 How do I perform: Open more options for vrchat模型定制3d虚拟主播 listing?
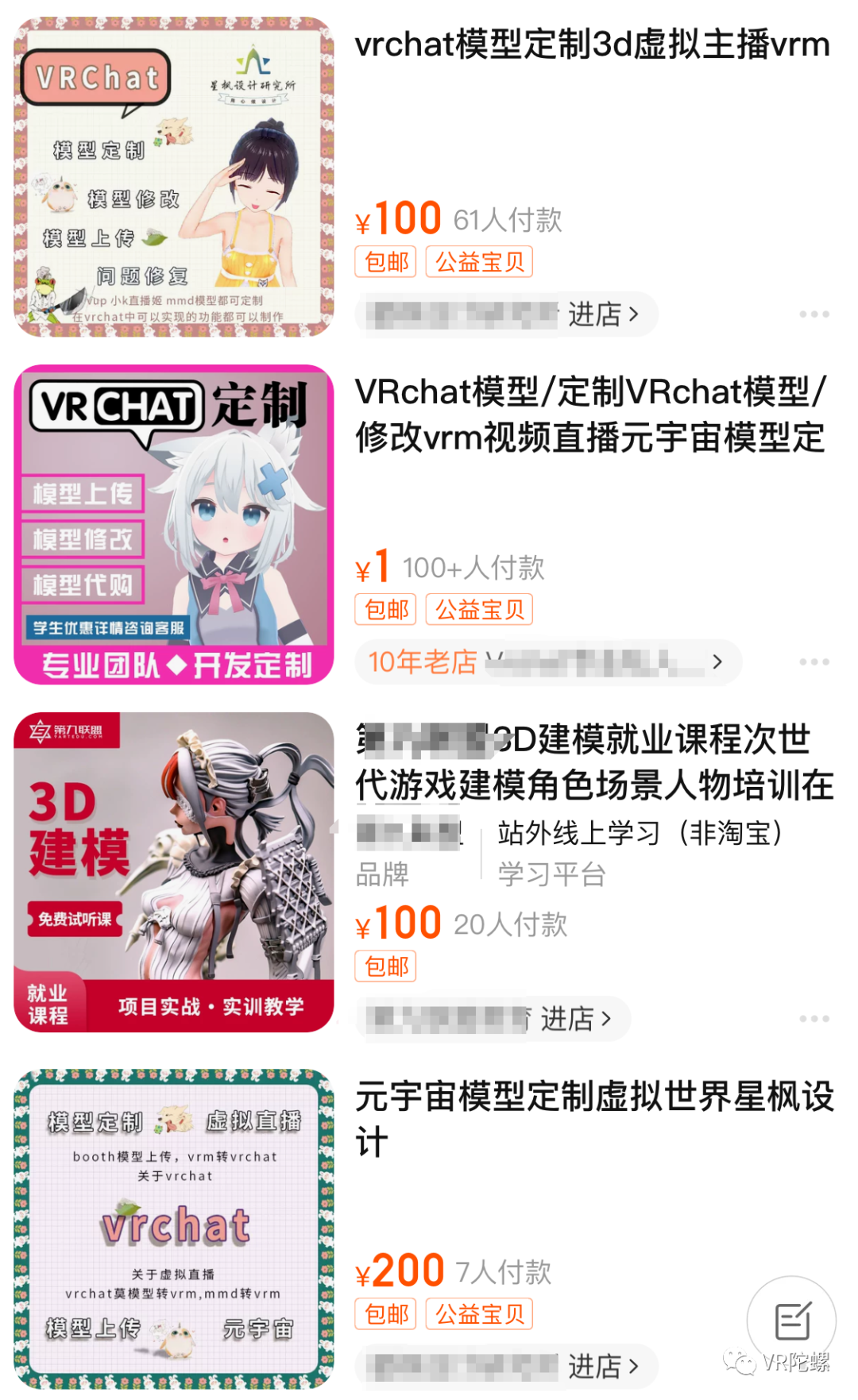coord(814,314)
